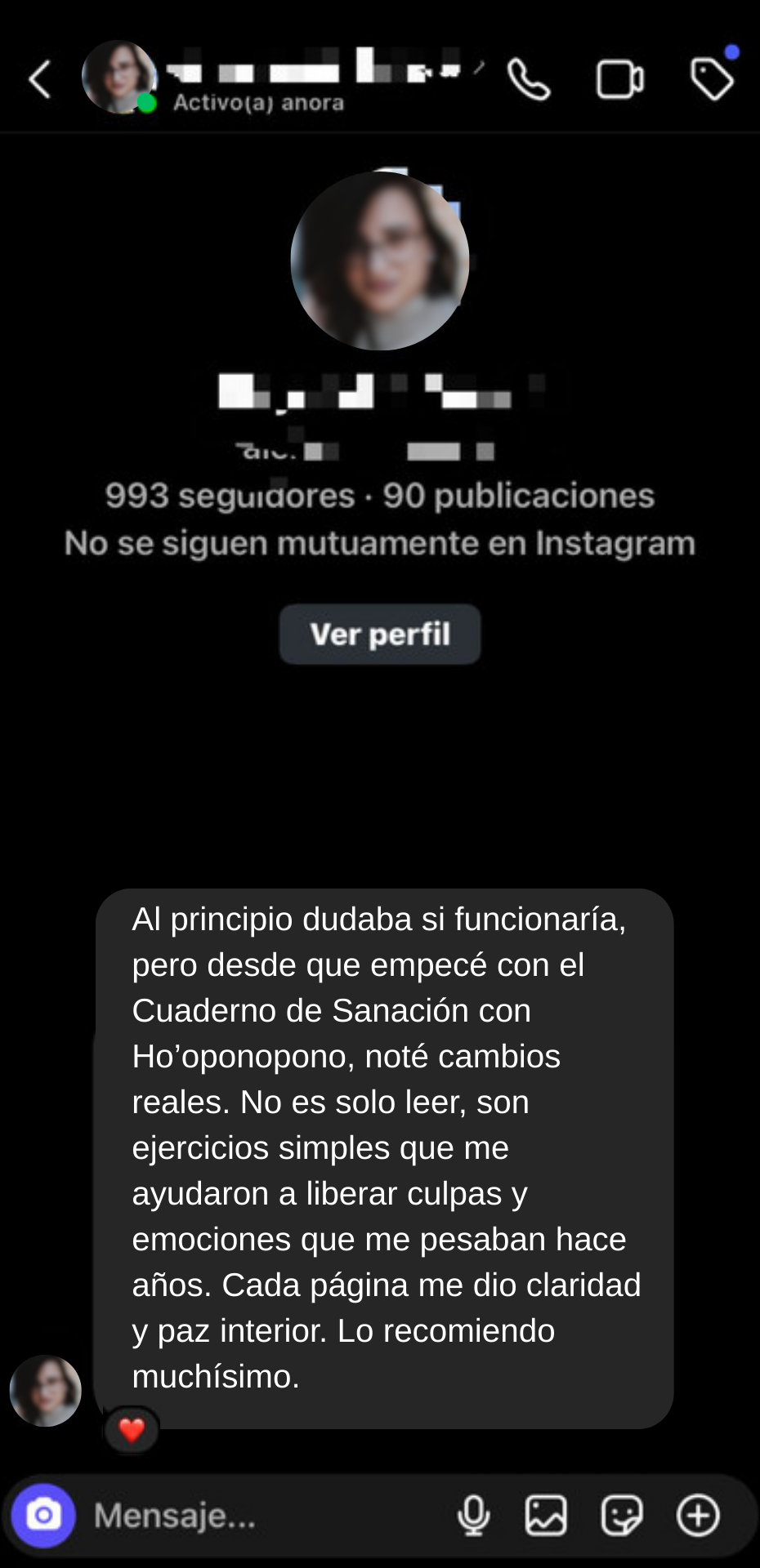Tap the Ver perfil button
760x1568 pixels.
point(380,635)
